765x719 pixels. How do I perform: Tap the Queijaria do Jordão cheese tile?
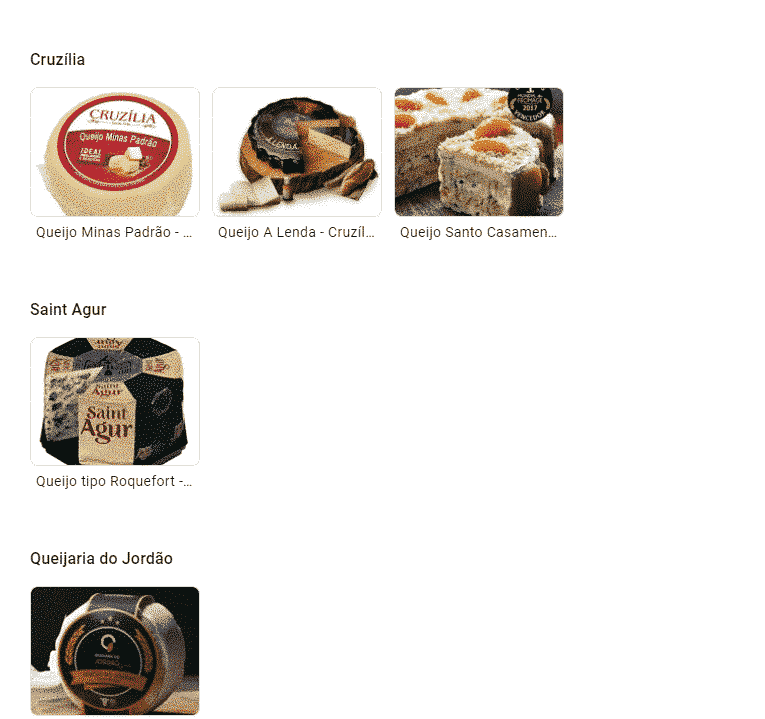[x=115, y=650]
